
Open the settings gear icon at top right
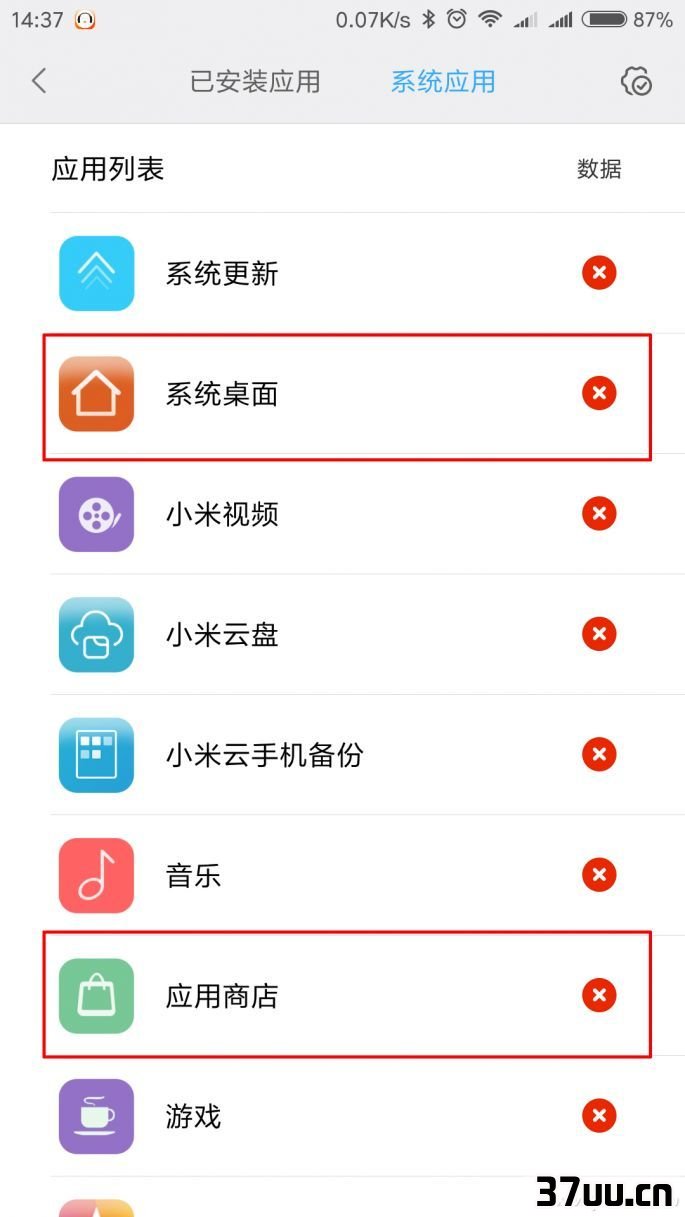click(637, 82)
